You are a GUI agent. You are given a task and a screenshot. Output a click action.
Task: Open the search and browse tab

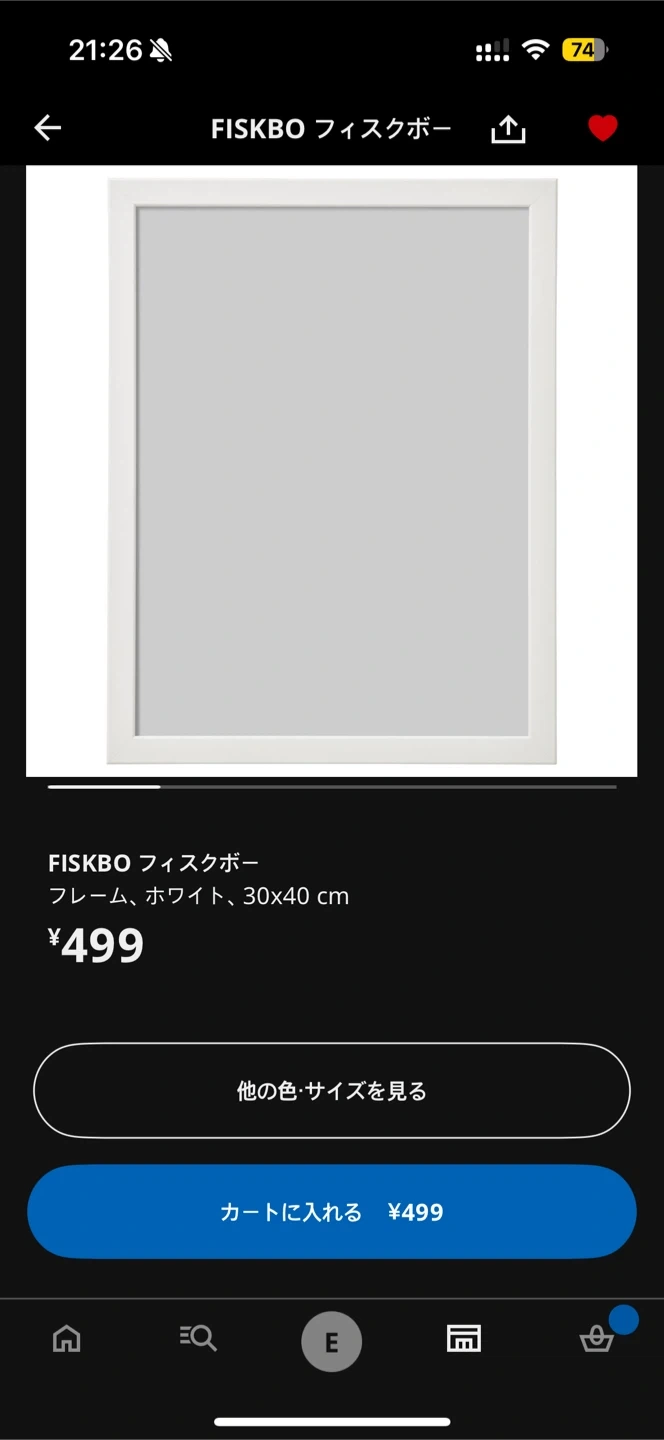[198, 1338]
